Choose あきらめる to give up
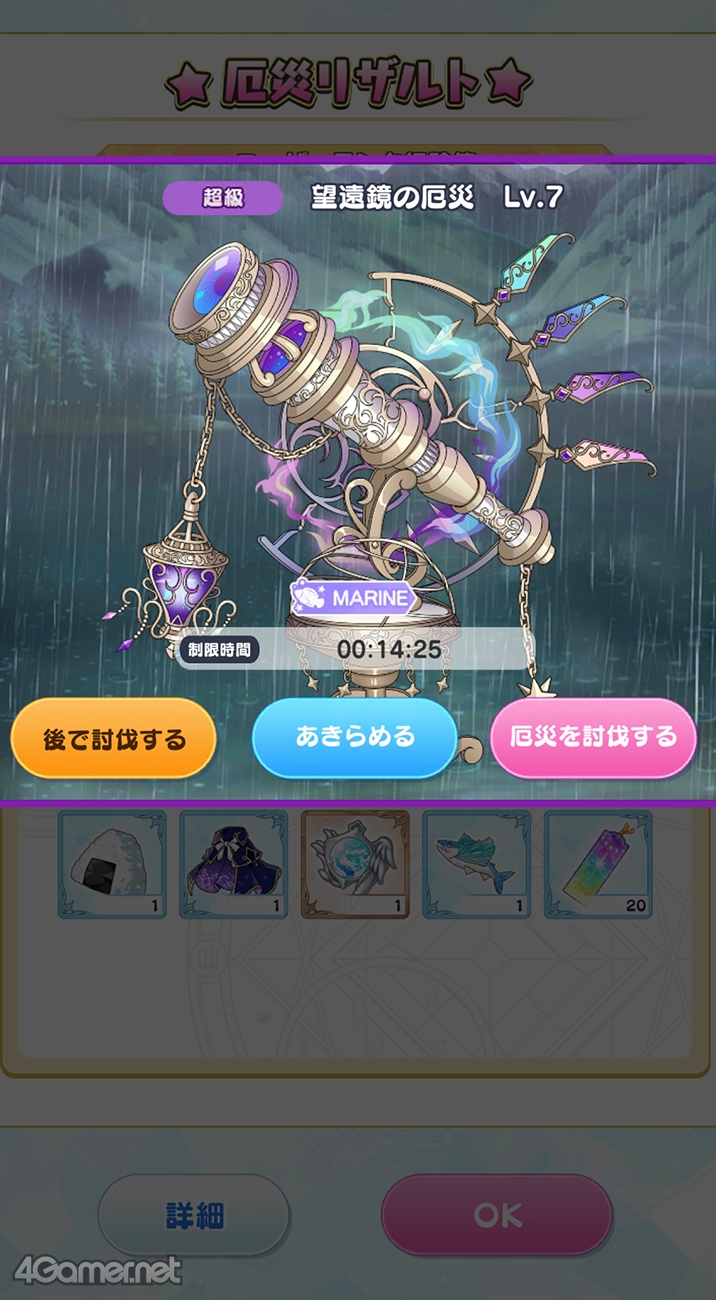The height and width of the screenshot is (1300, 716). point(354,738)
